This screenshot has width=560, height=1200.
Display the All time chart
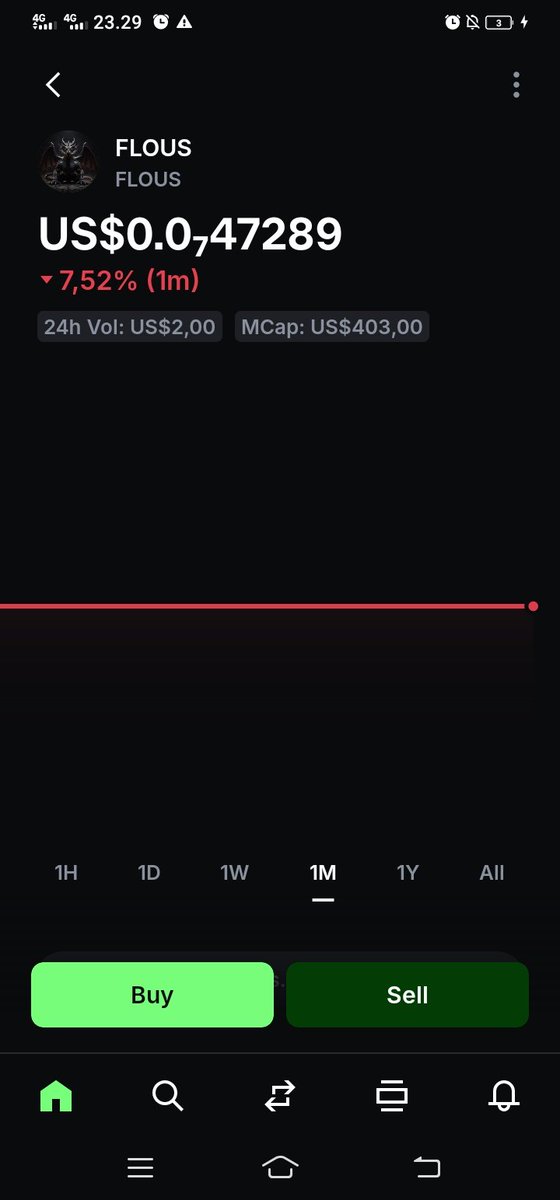[x=492, y=873]
